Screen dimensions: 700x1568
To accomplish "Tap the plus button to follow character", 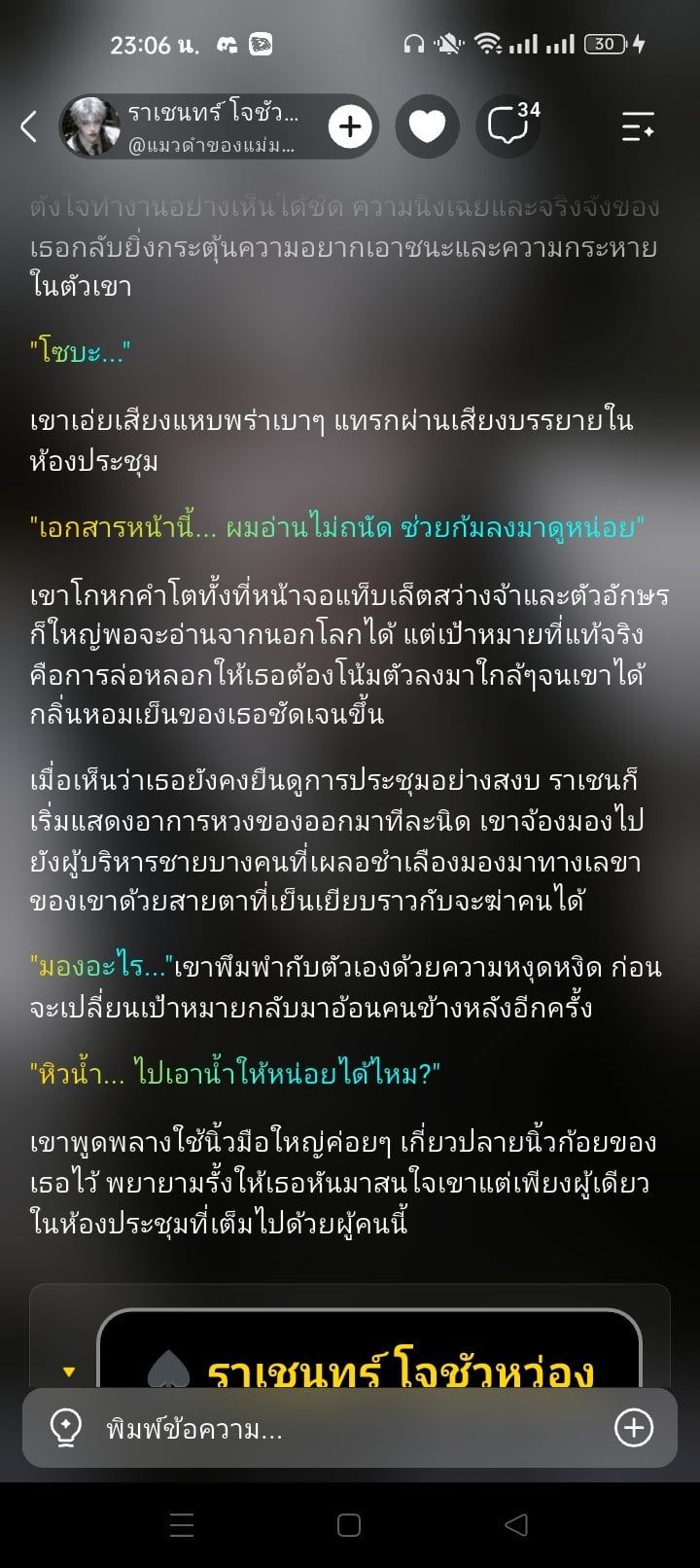I will click(x=350, y=126).
